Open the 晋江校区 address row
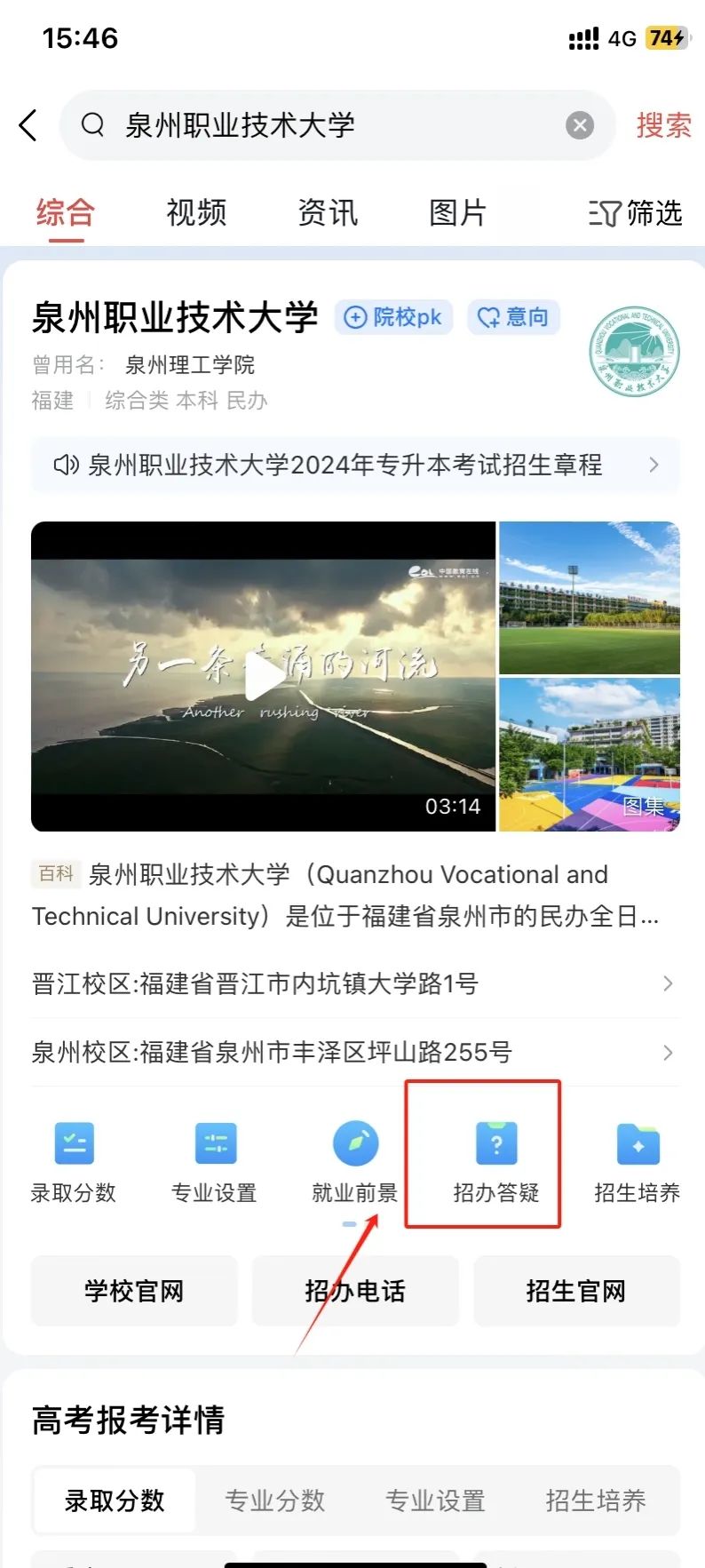 (x=353, y=983)
